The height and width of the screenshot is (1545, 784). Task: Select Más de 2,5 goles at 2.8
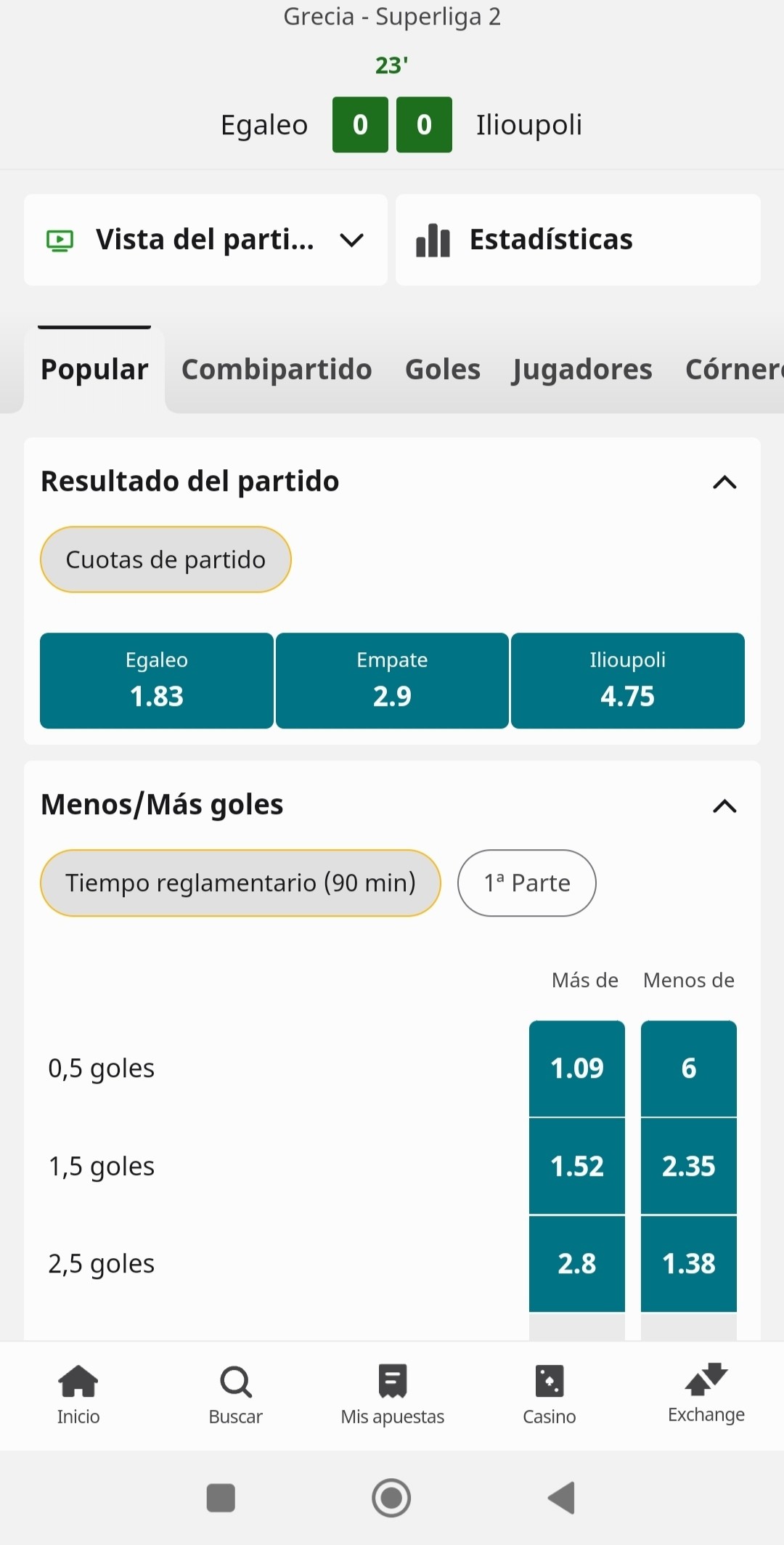[x=577, y=1264]
